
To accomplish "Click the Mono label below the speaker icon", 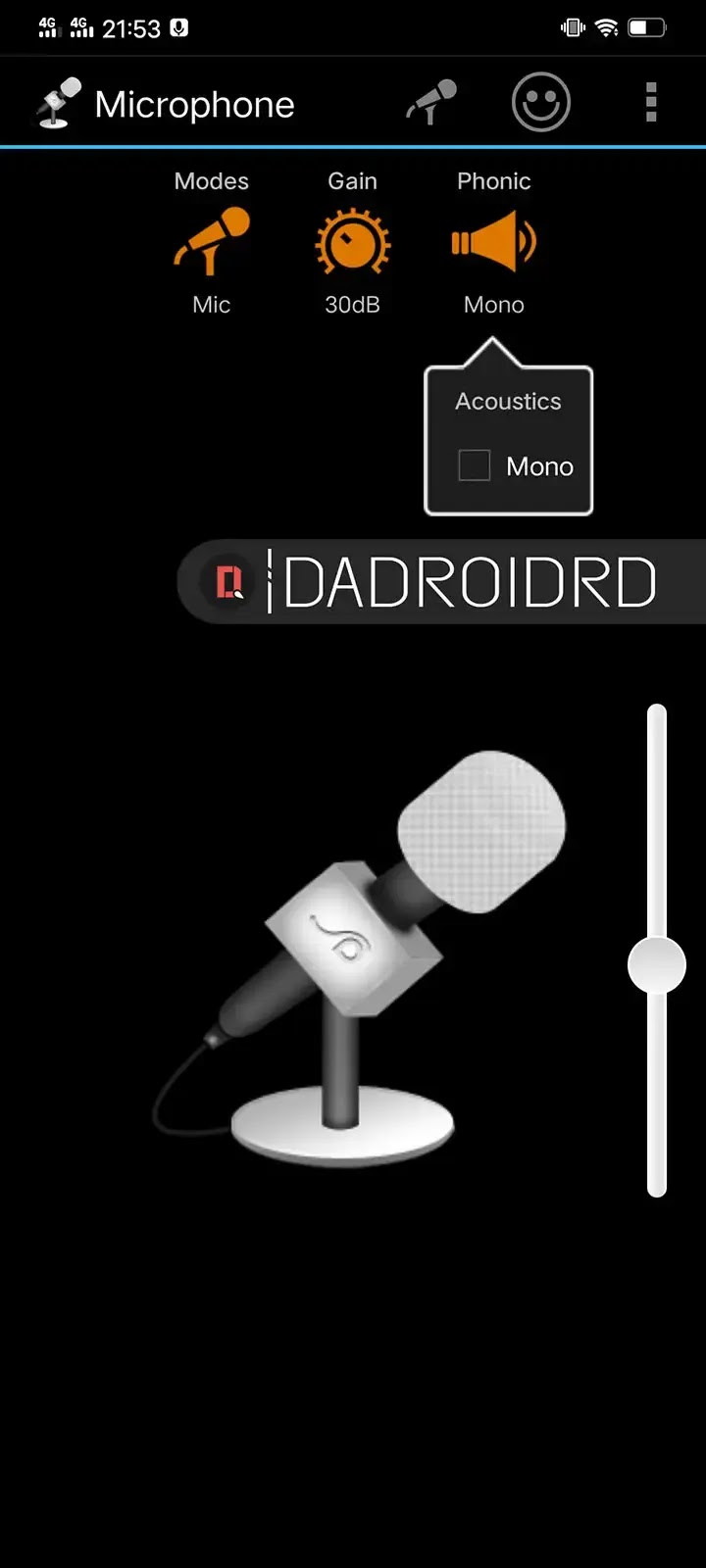I will [x=493, y=304].
